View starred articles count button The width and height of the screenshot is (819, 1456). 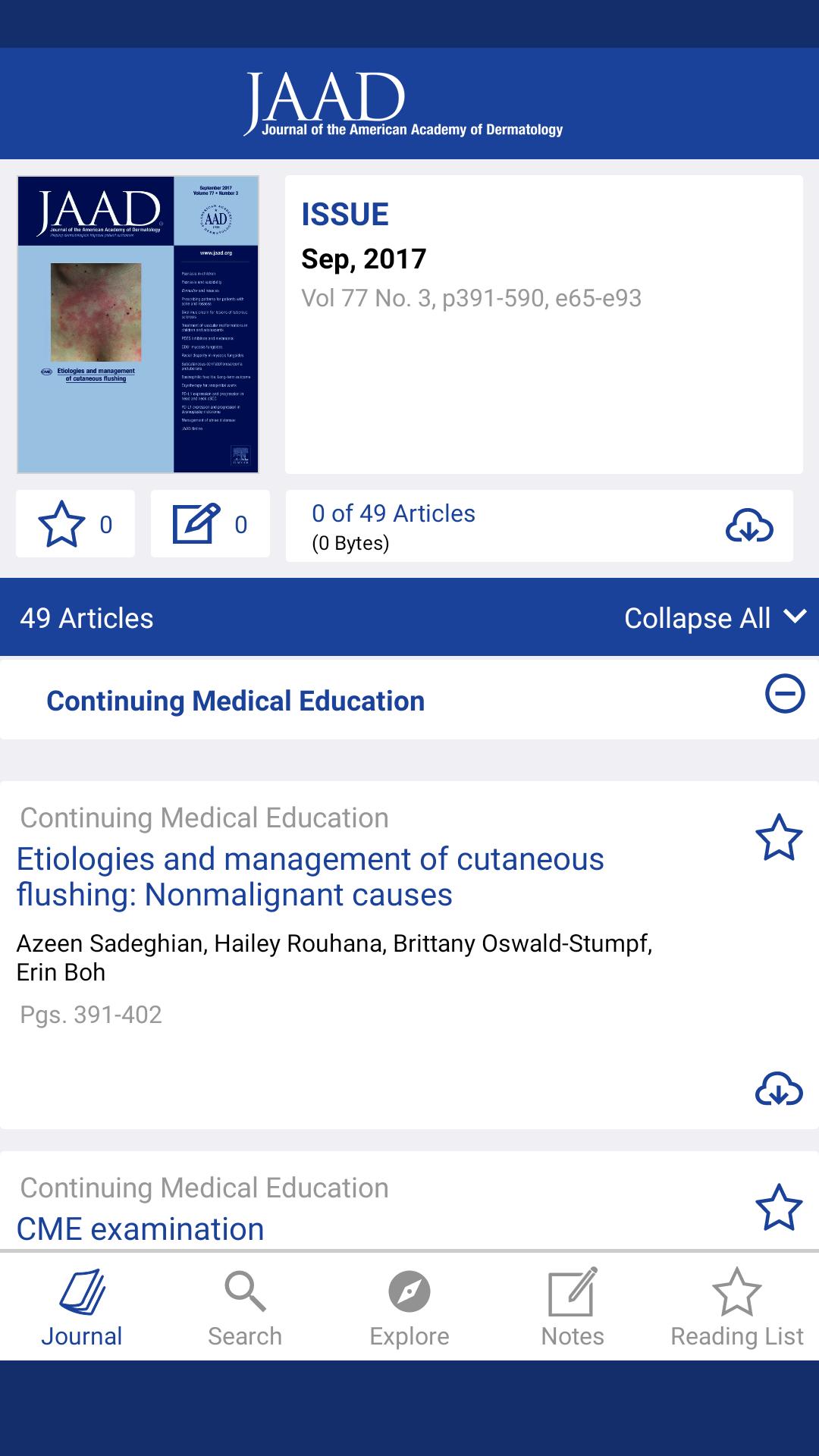(x=75, y=524)
